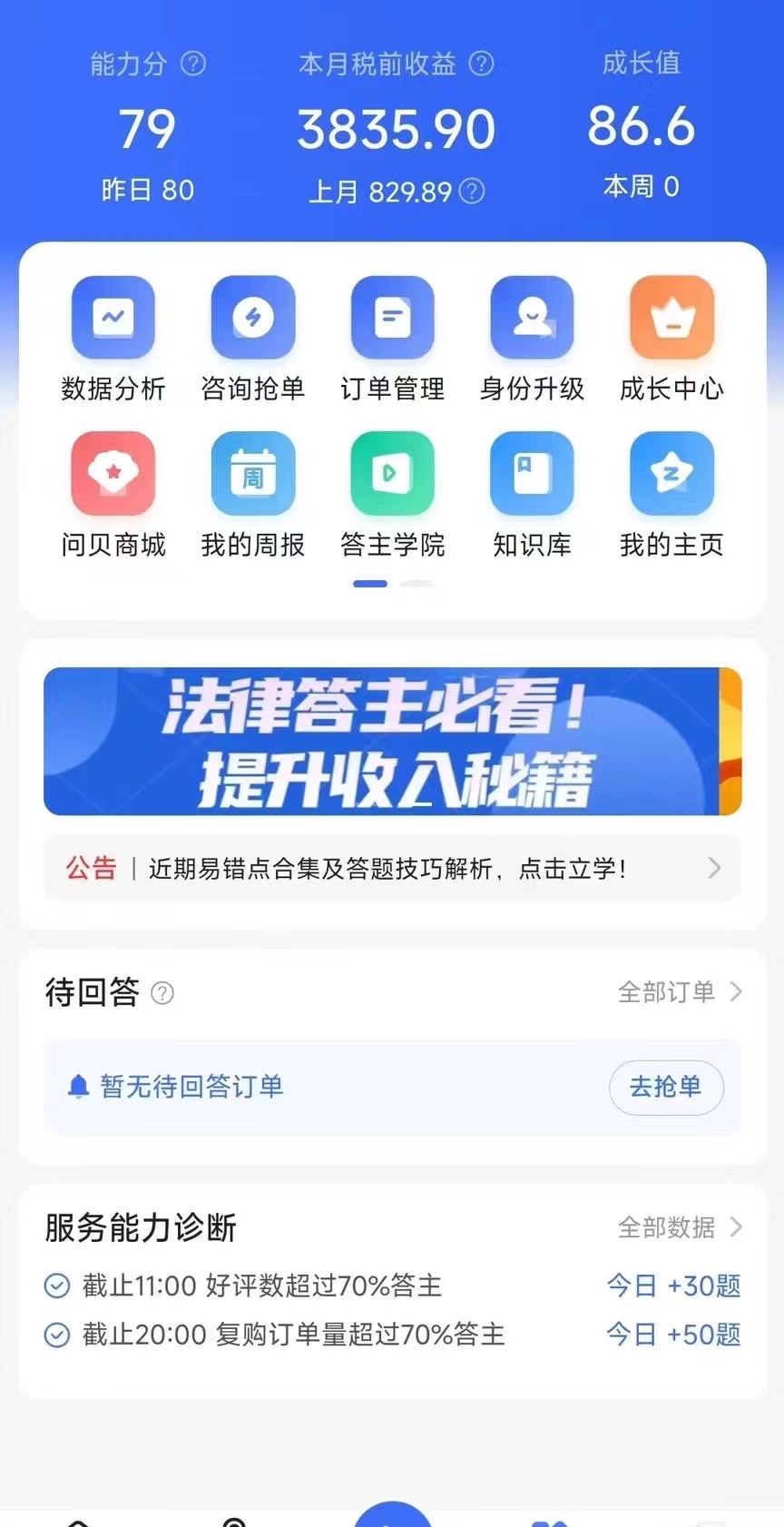View 全部订单 all orders
Viewport: 784px width, 1527px height.
[x=679, y=992]
